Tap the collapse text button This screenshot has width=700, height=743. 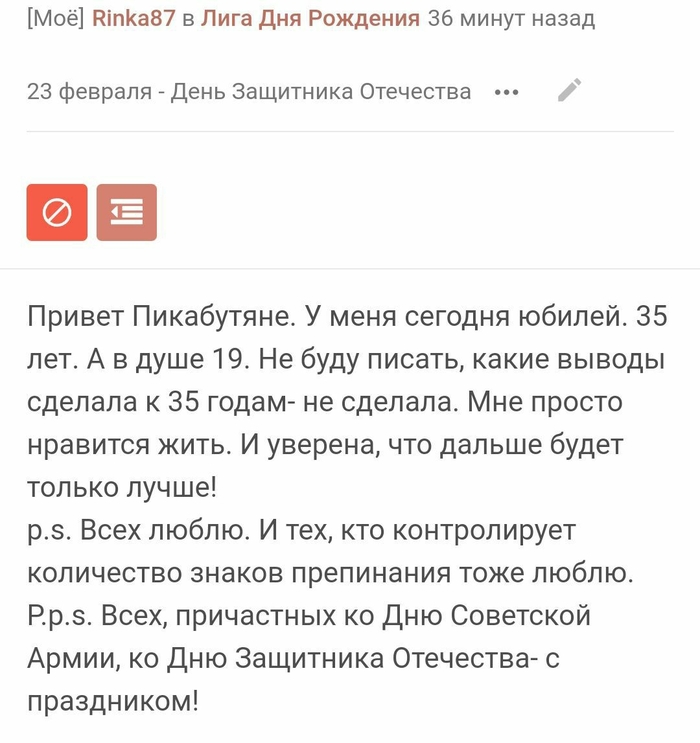(x=127, y=212)
